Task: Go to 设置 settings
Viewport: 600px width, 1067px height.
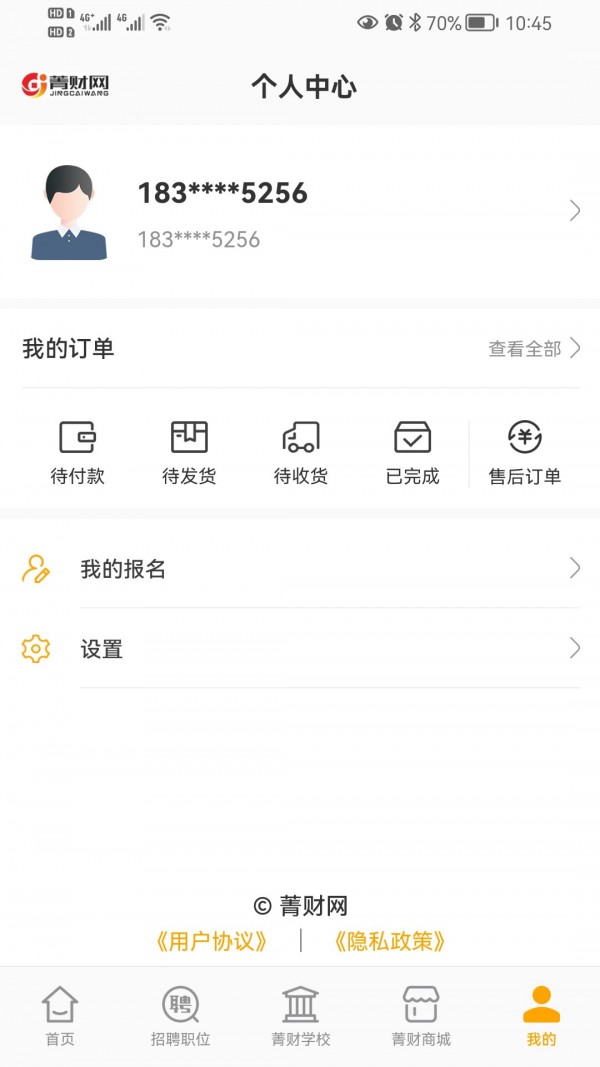Action: (x=300, y=649)
